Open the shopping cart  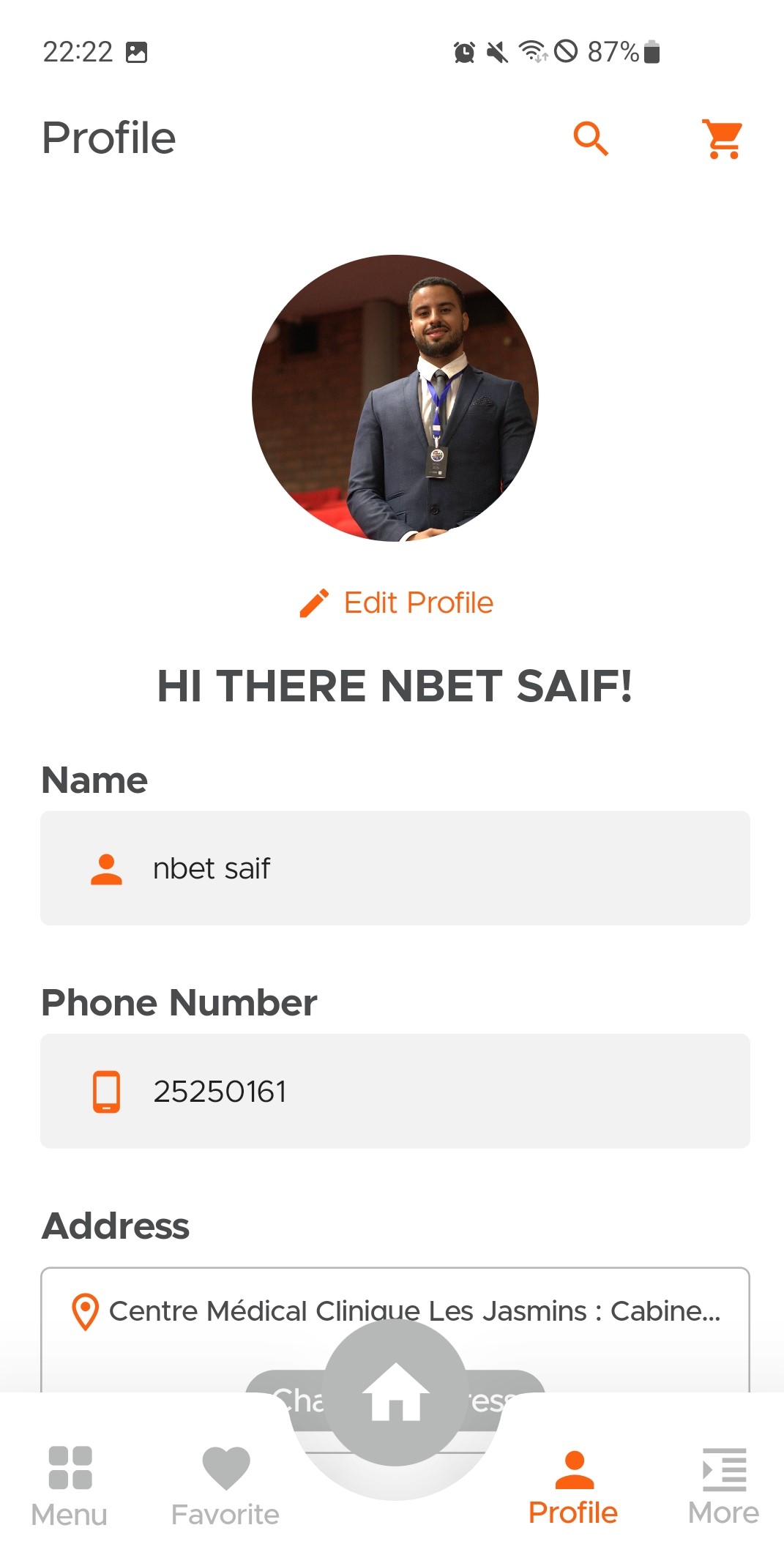[x=723, y=138]
